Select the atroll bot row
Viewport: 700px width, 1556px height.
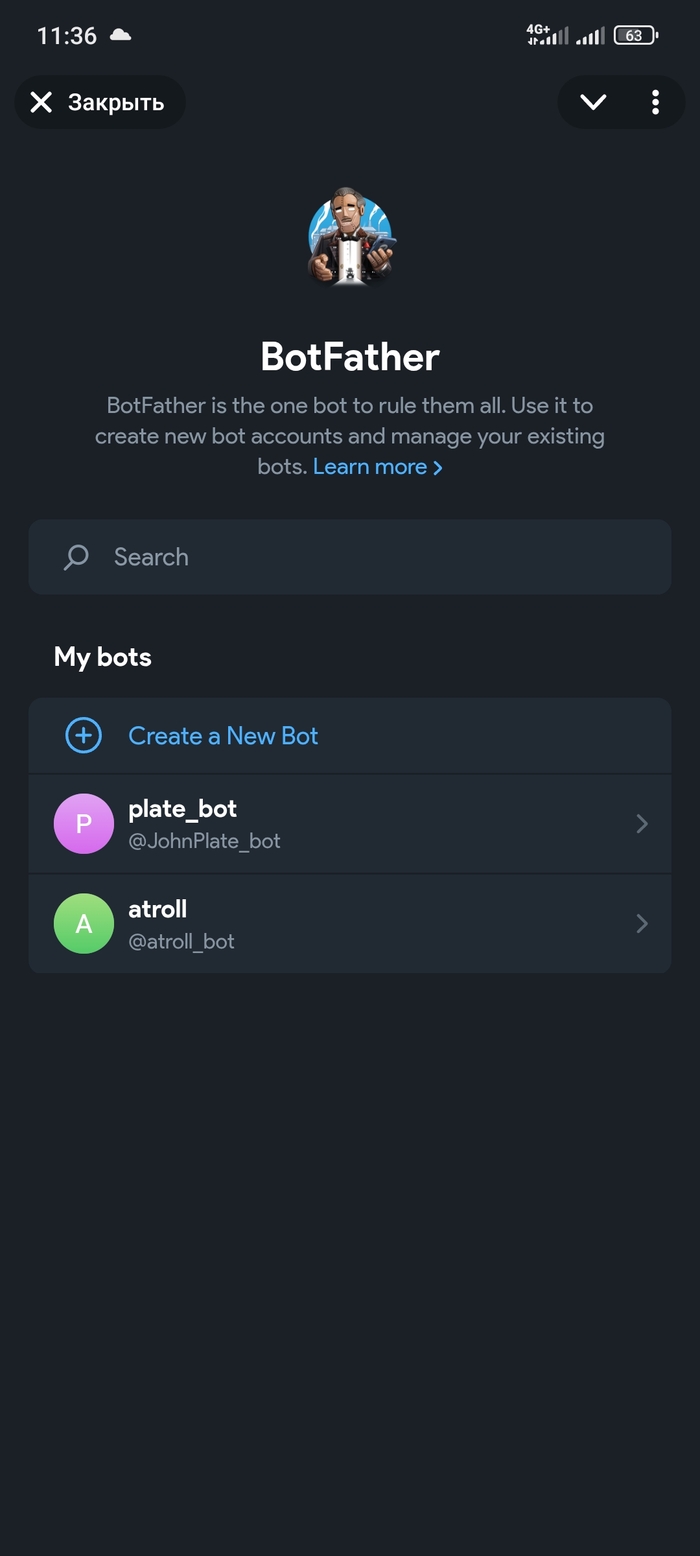(x=349, y=924)
